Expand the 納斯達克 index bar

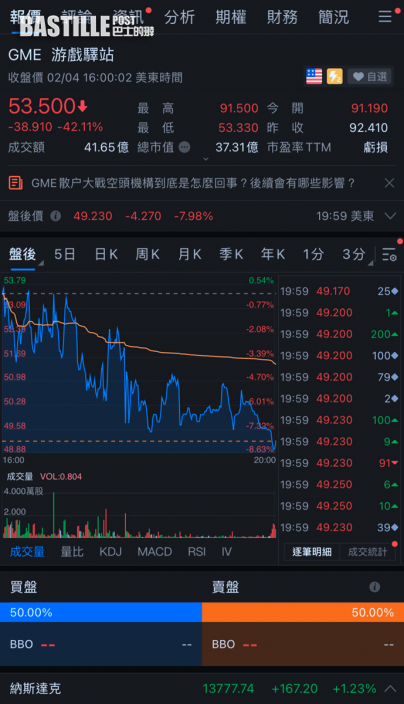390,688
